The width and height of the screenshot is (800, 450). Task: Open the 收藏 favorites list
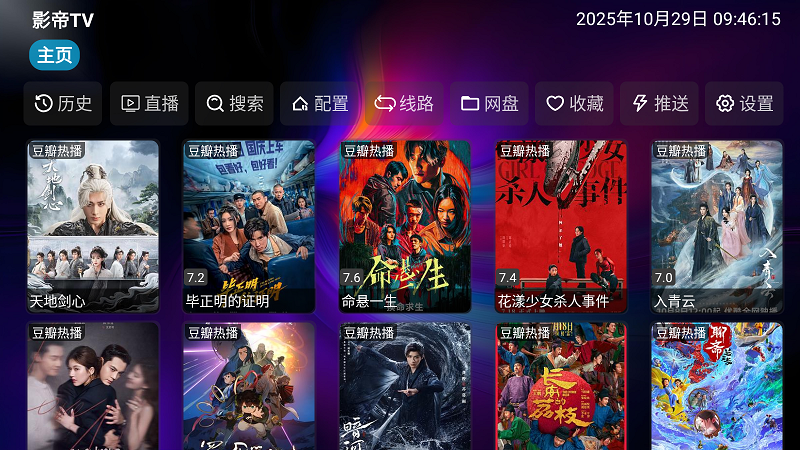tap(575, 103)
